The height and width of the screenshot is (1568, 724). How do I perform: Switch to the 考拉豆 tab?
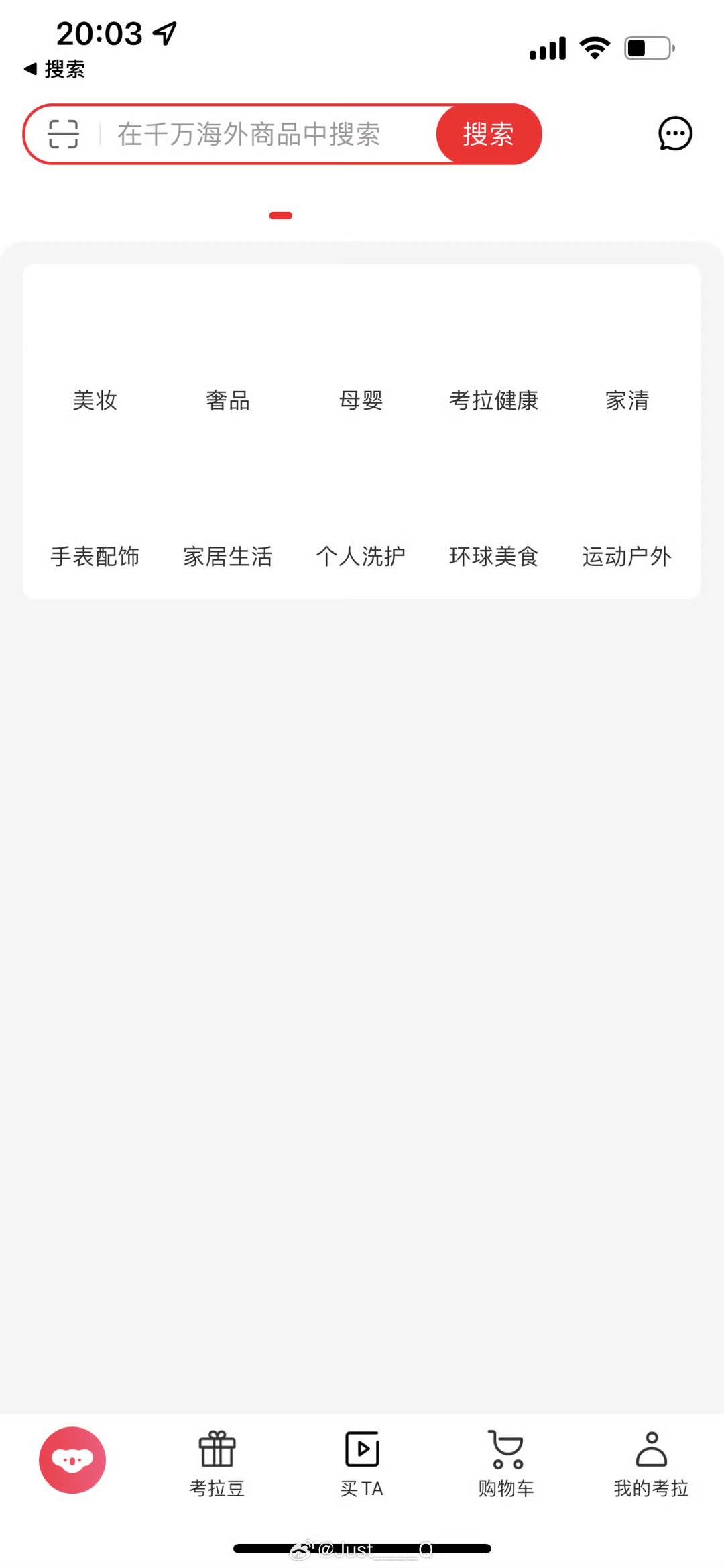(x=217, y=1464)
